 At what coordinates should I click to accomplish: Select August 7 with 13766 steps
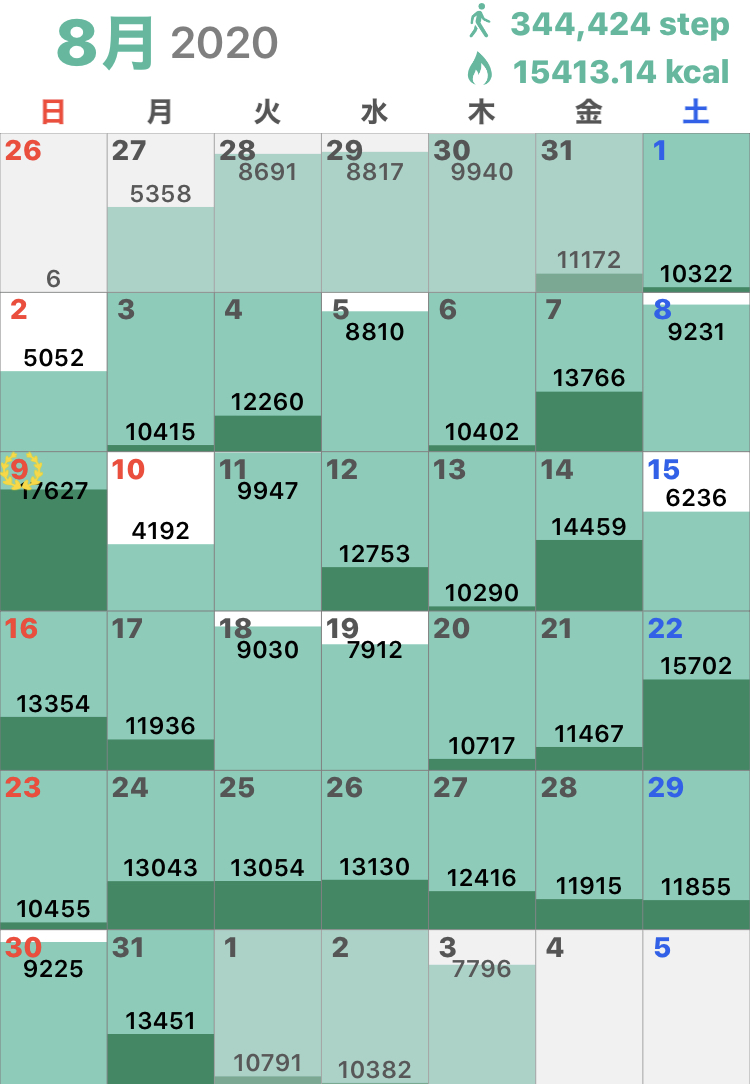click(589, 372)
